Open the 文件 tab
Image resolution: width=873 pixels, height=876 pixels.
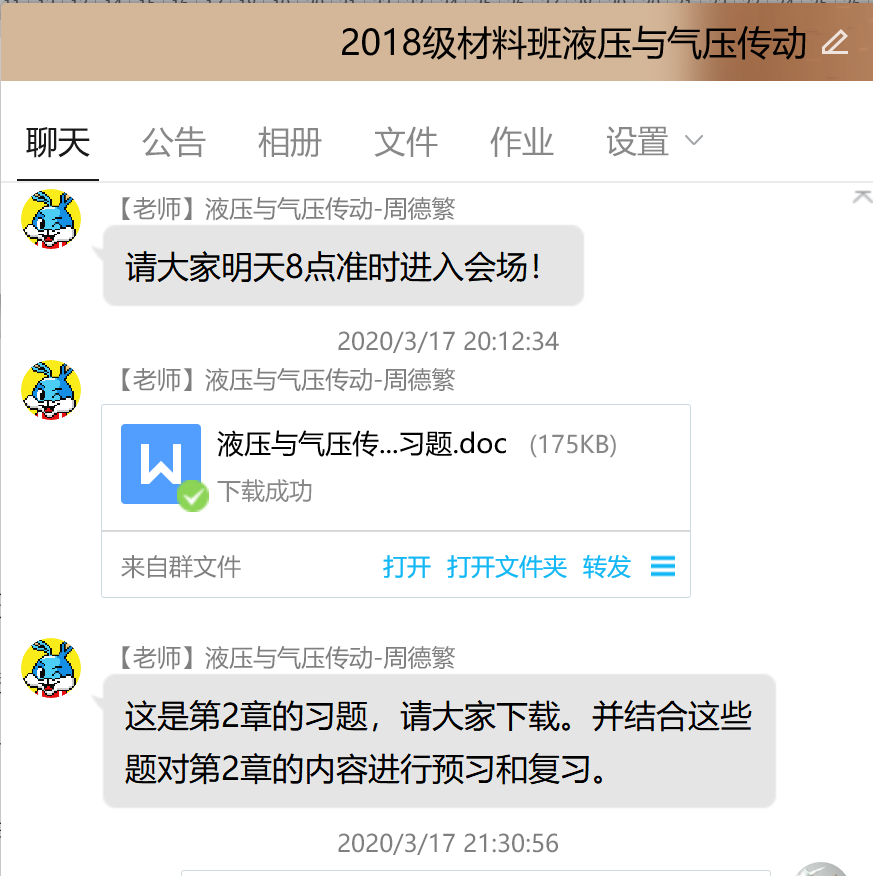405,142
